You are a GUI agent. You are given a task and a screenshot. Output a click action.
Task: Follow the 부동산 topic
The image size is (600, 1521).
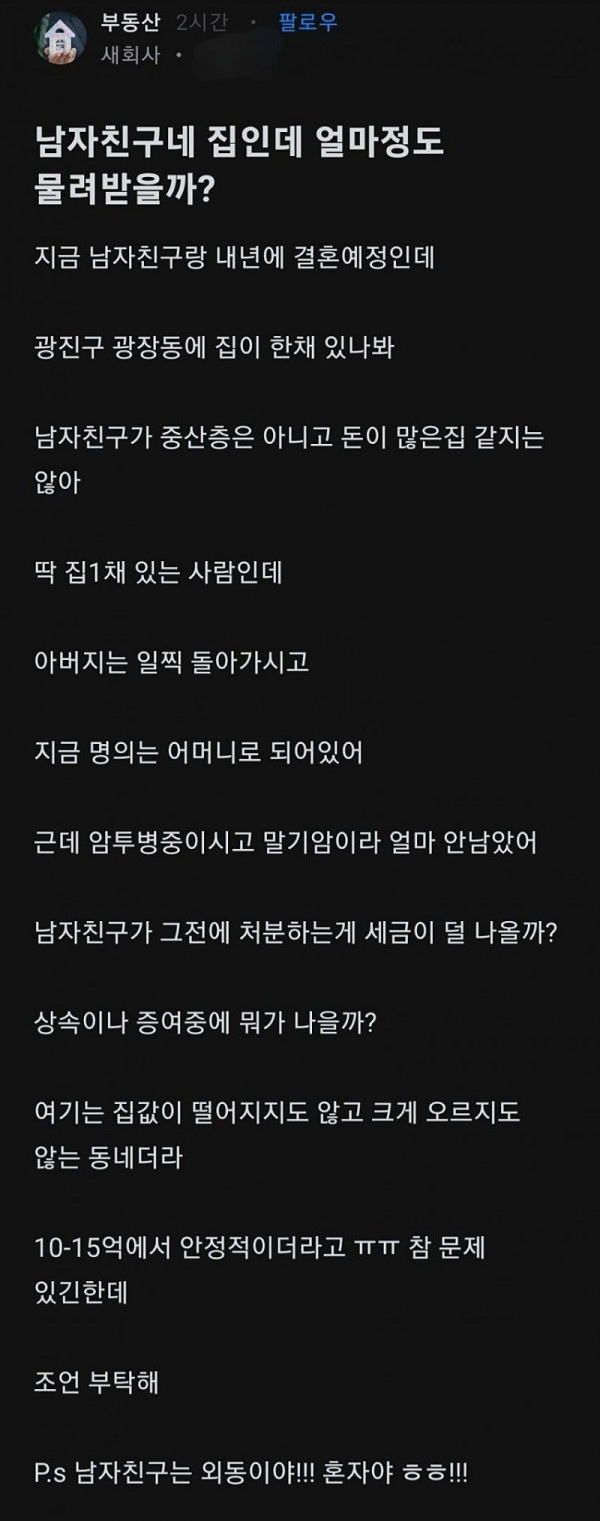coord(308,23)
